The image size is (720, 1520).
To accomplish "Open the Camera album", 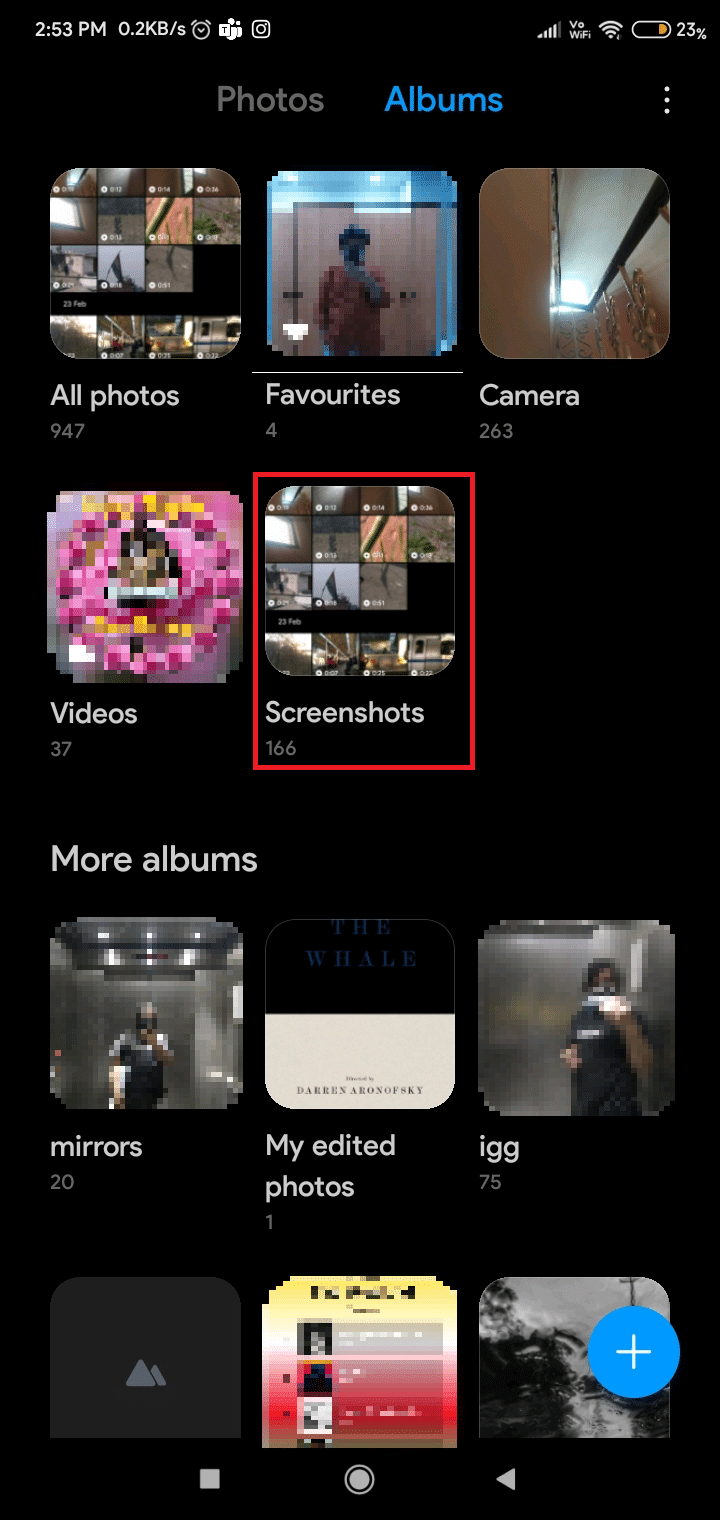I will click(x=574, y=263).
